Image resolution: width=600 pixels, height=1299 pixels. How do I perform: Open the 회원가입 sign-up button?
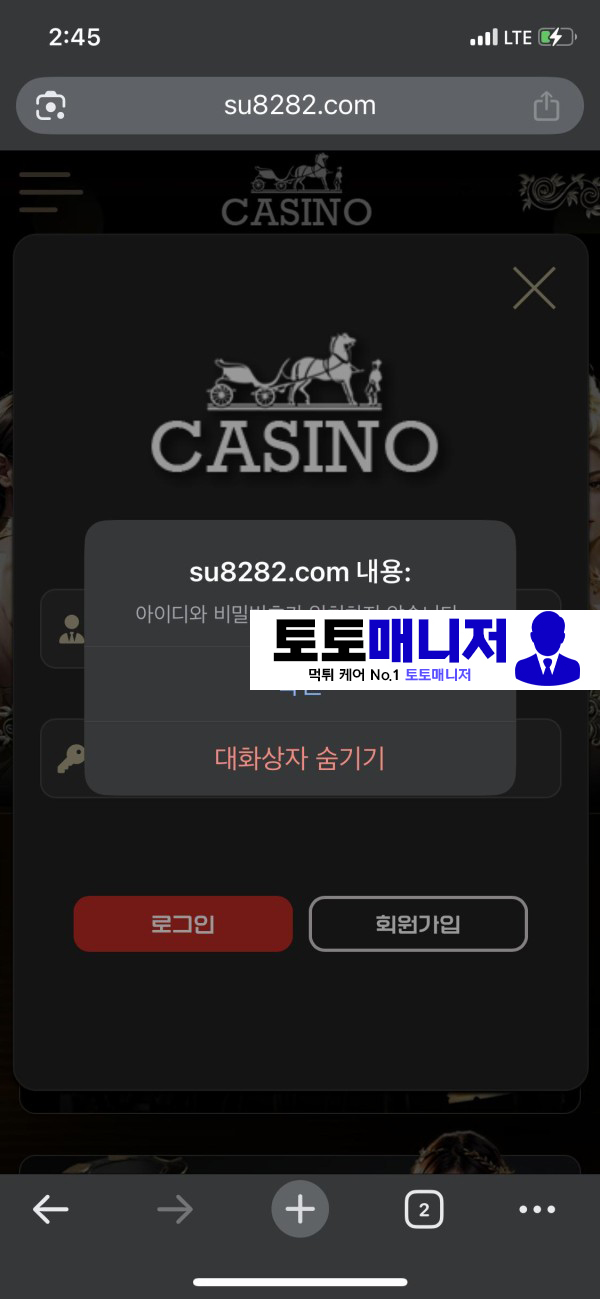(417, 923)
